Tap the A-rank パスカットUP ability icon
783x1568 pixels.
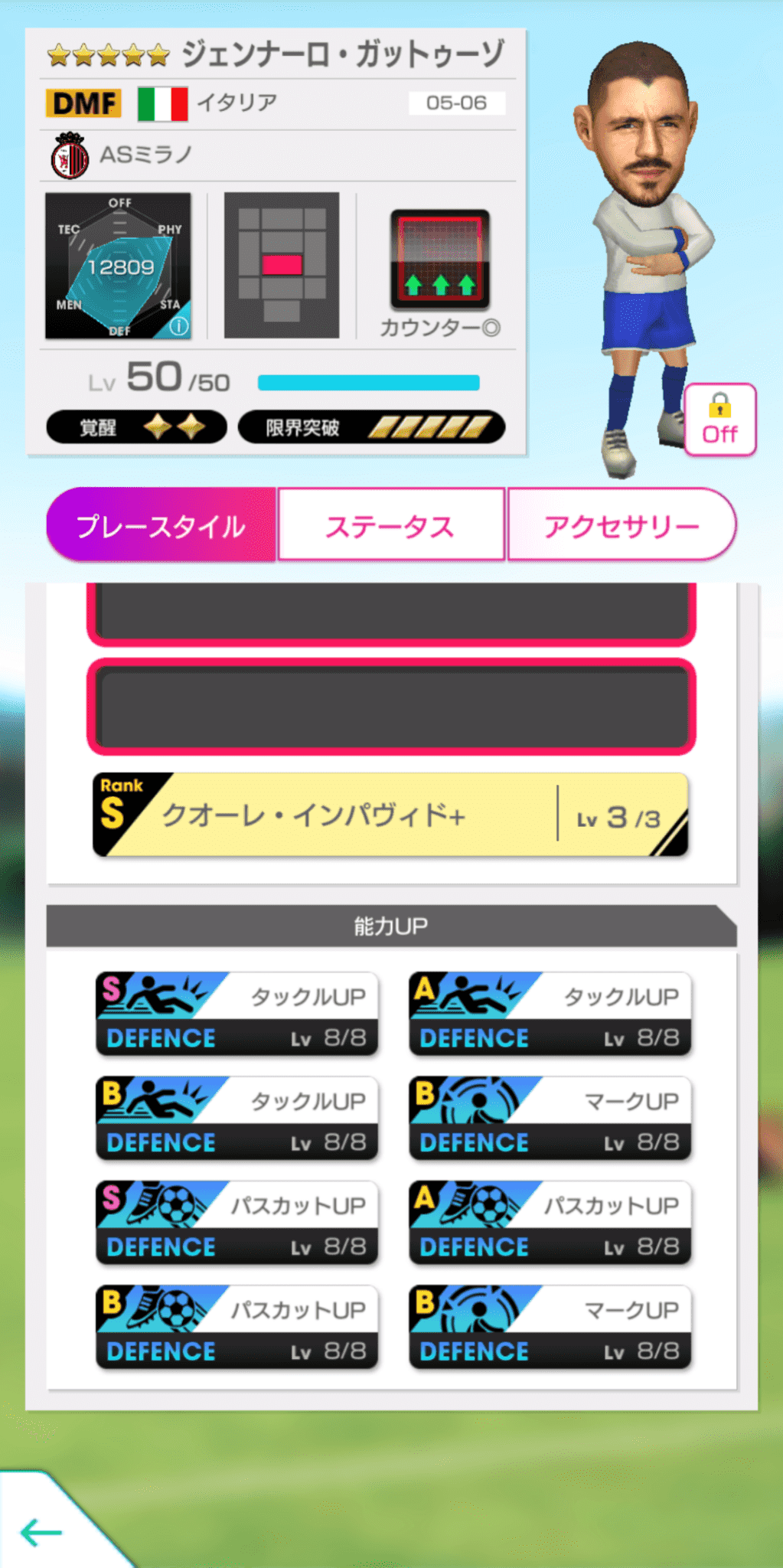pyautogui.click(x=550, y=1223)
